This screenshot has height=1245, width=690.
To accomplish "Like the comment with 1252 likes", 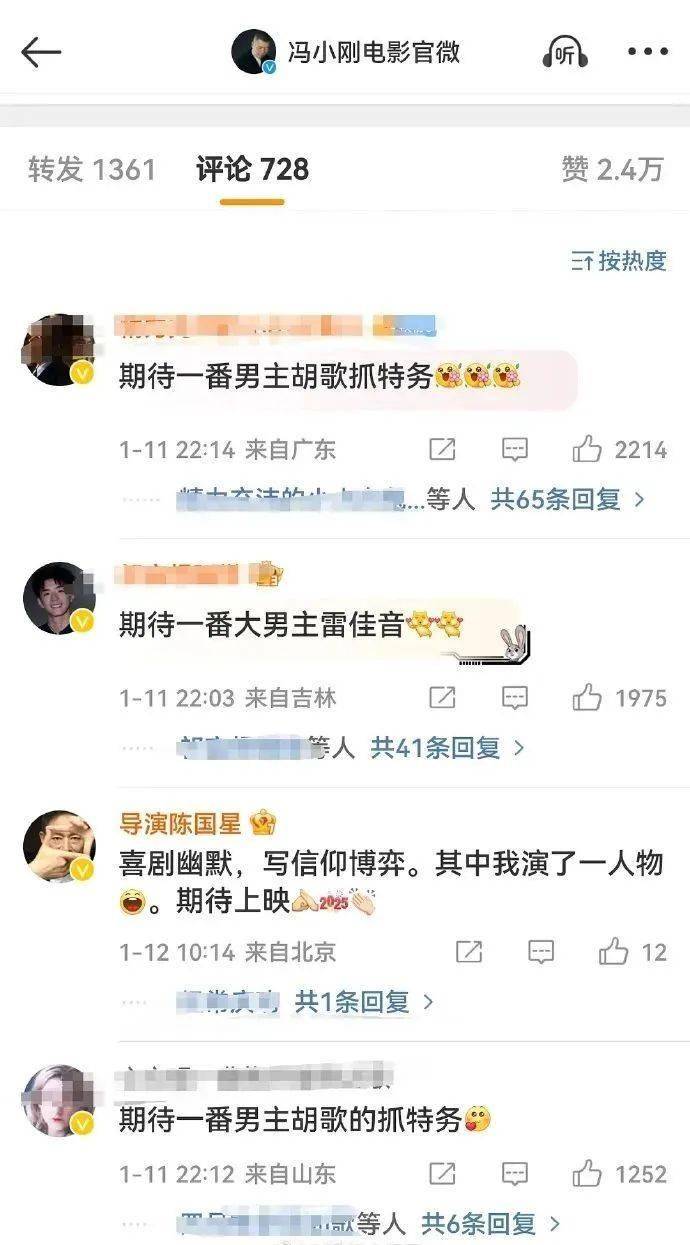I will pyautogui.click(x=587, y=1173).
